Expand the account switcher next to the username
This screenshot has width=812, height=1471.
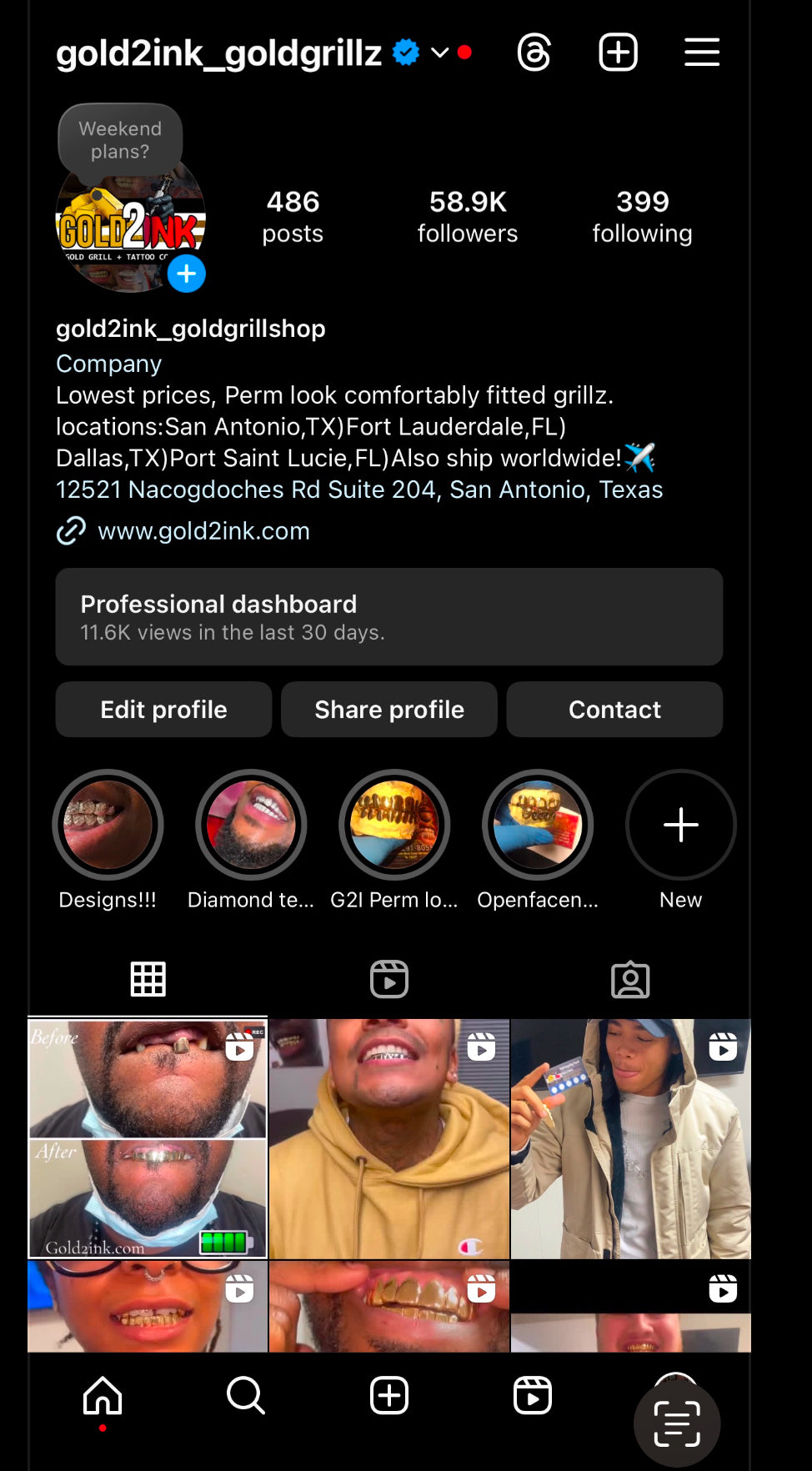(439, 53)
